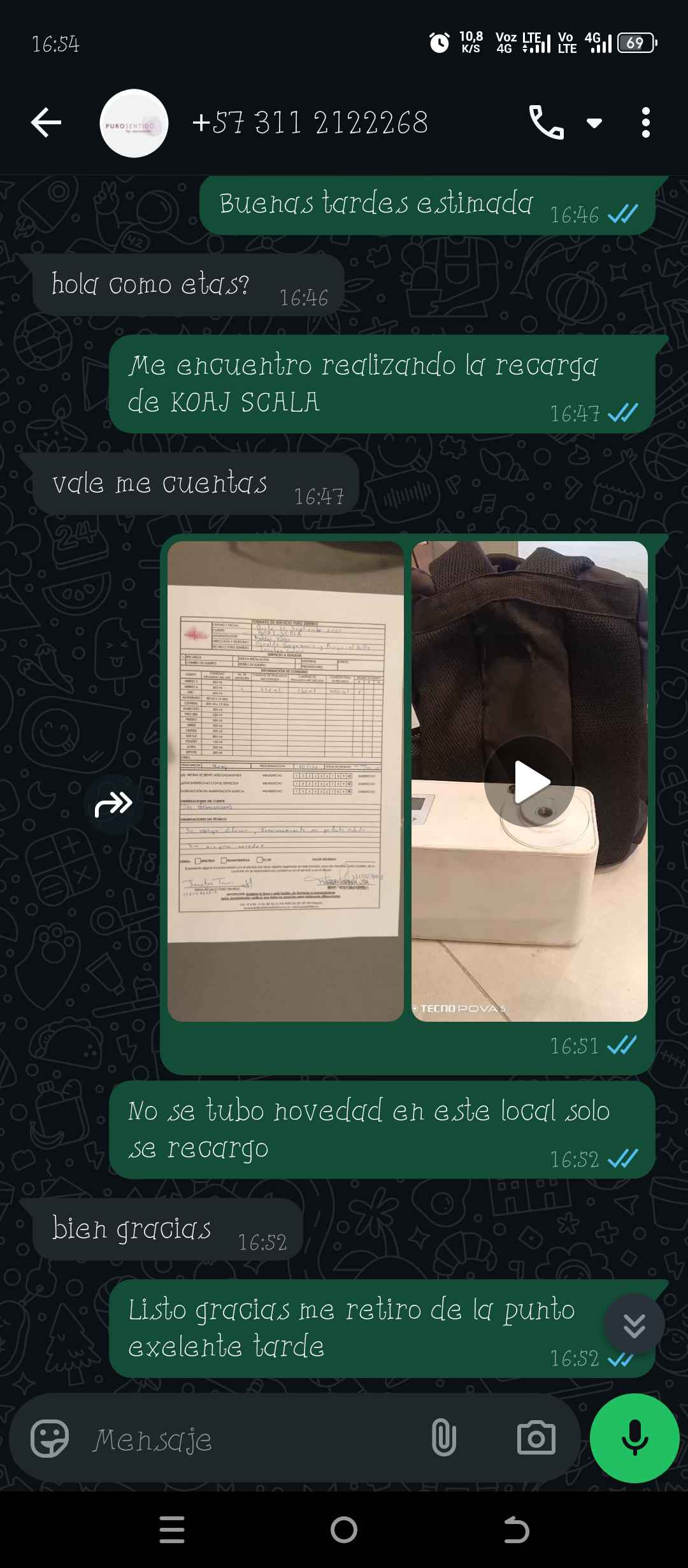Image resolution: width=688 pixels, height=1568 pixels.
Task: Attach a file with the paperclip
Action: [443, 1439]
